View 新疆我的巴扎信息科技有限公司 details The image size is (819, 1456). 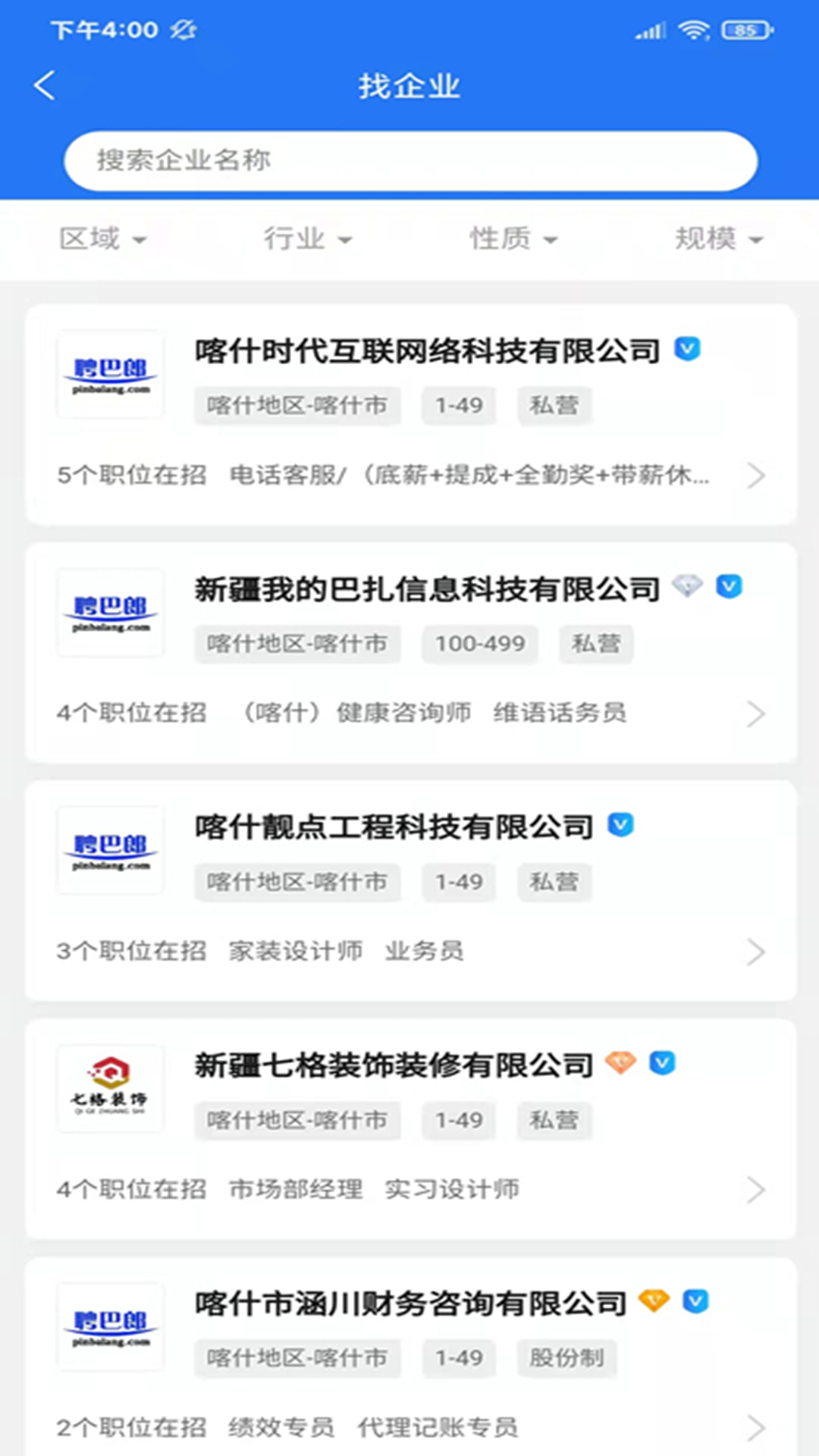pos(409,652)
